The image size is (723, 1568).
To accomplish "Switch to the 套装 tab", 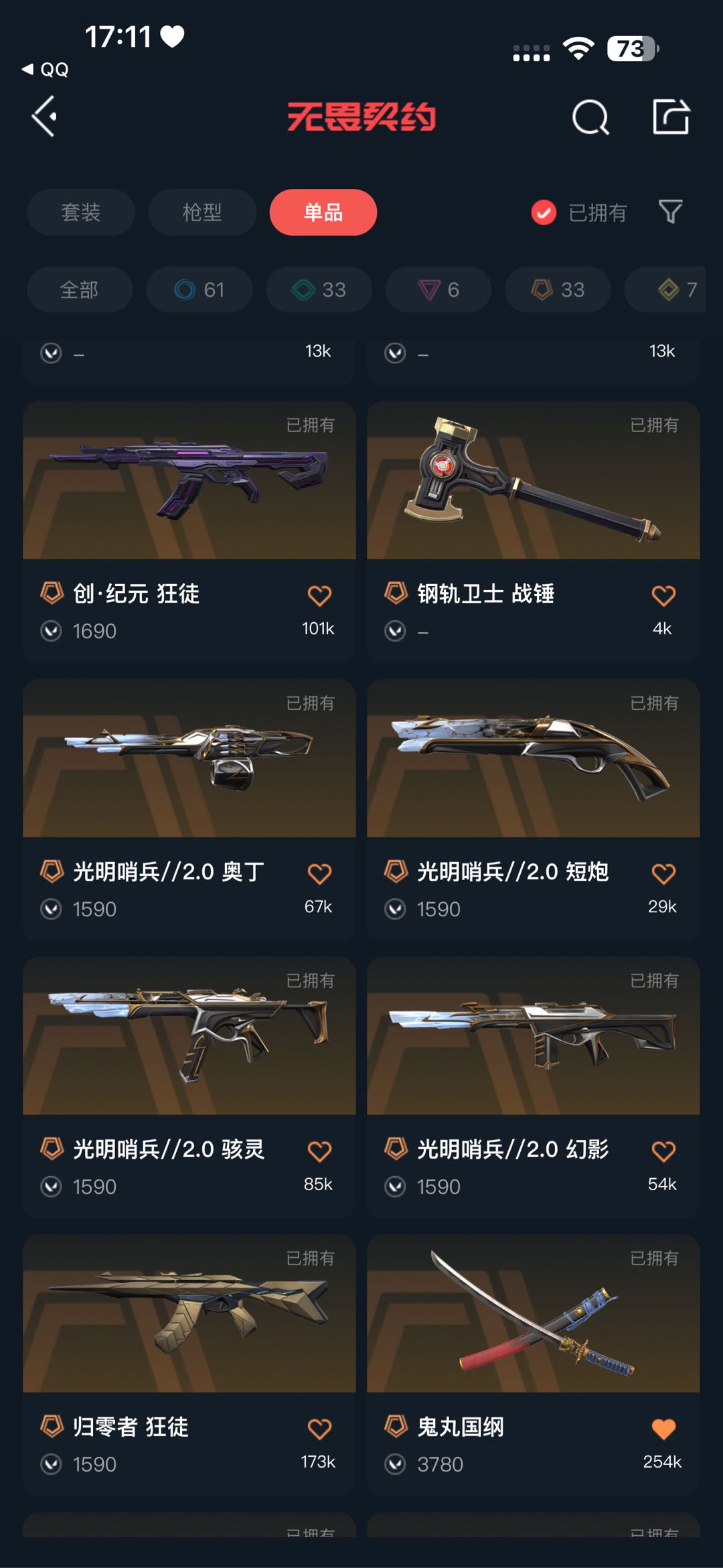I will pos(81,212).
